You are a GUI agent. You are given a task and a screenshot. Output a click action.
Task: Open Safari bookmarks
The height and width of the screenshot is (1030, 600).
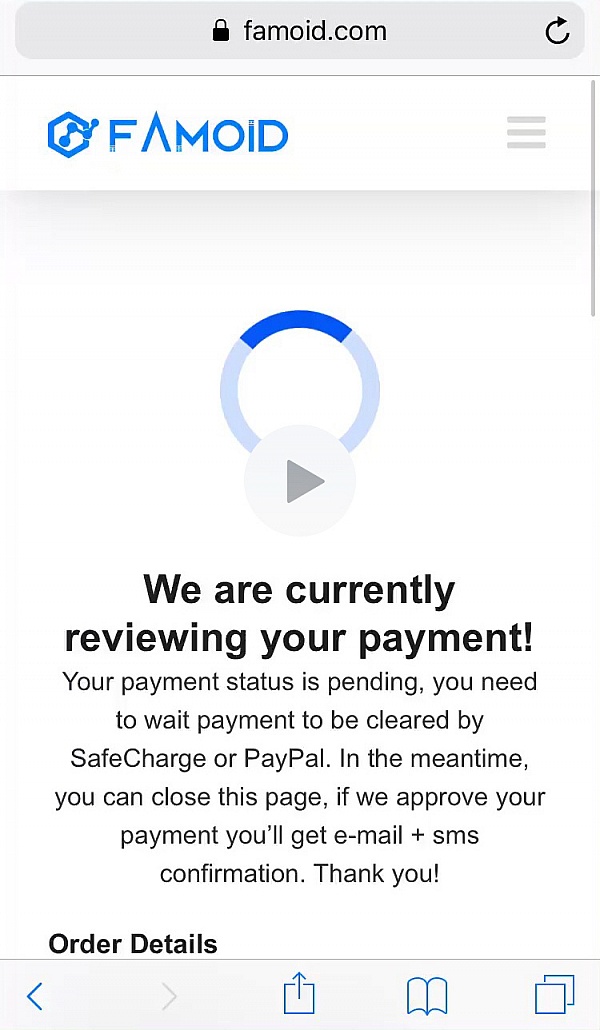tap(427, 996)
